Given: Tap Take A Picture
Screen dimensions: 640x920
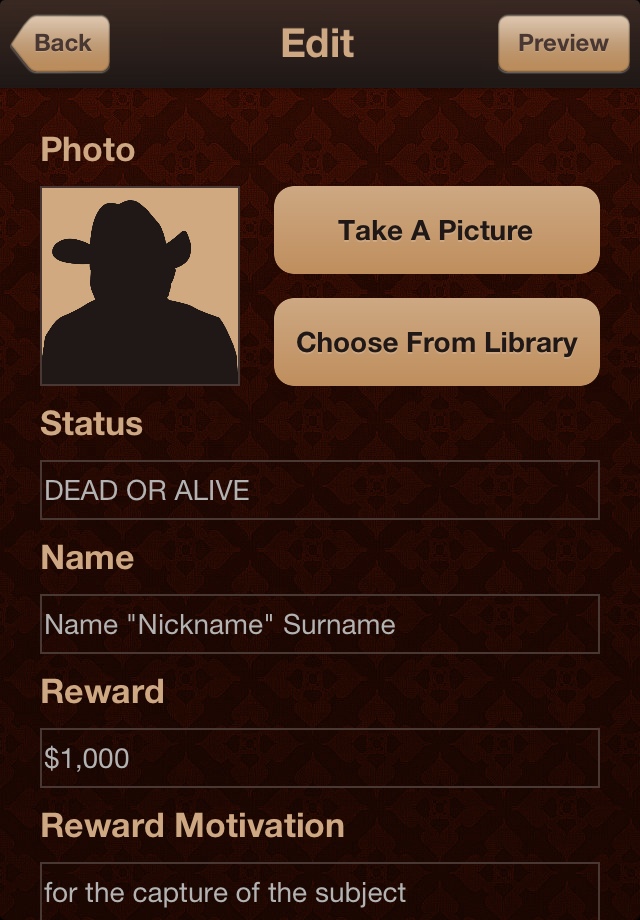Looking at the screenshot, I should point(436,230).
